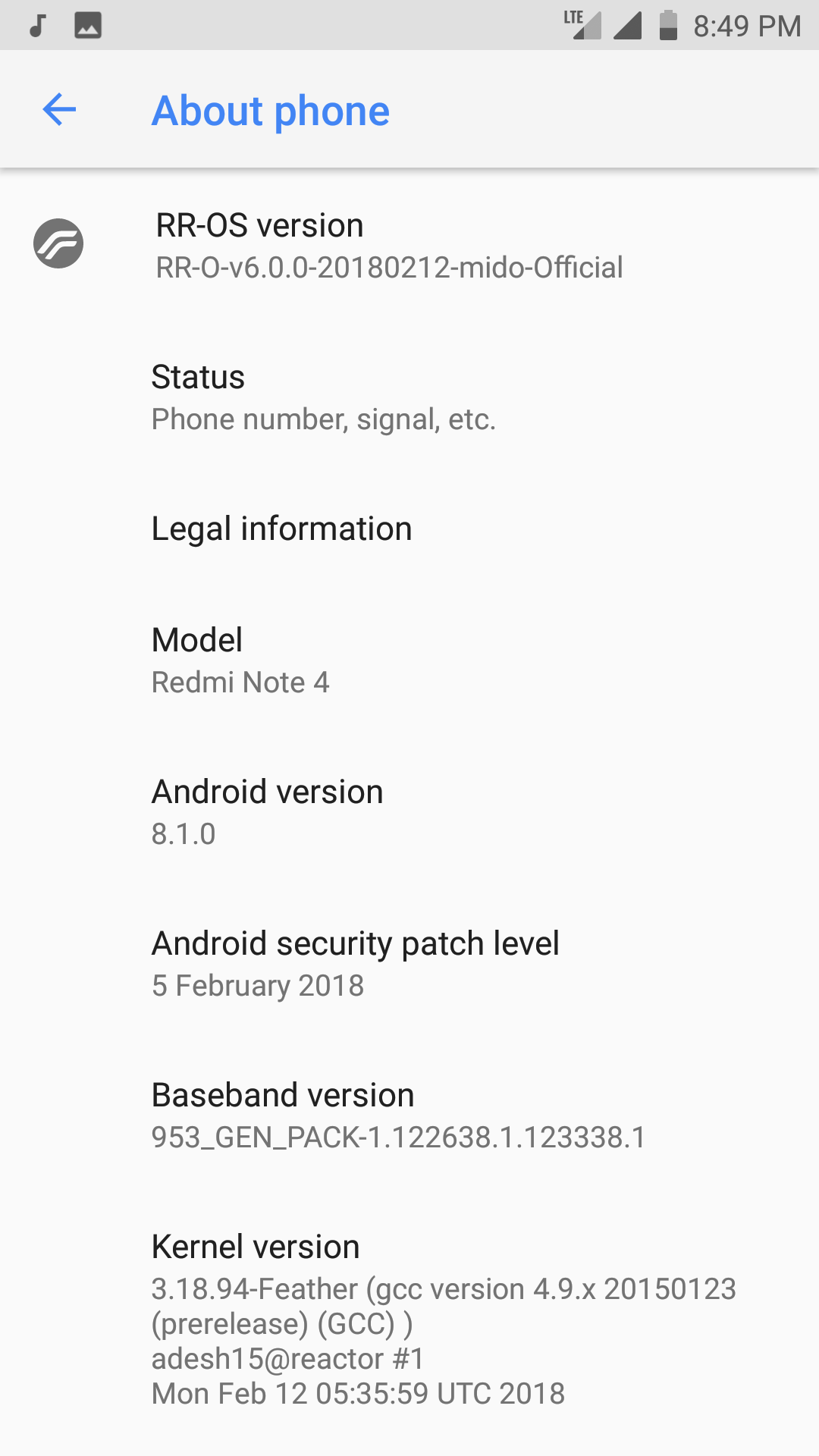Select Android security patch level row
The width and height of the screenshot is (819, 1456).
pos(409,963)
